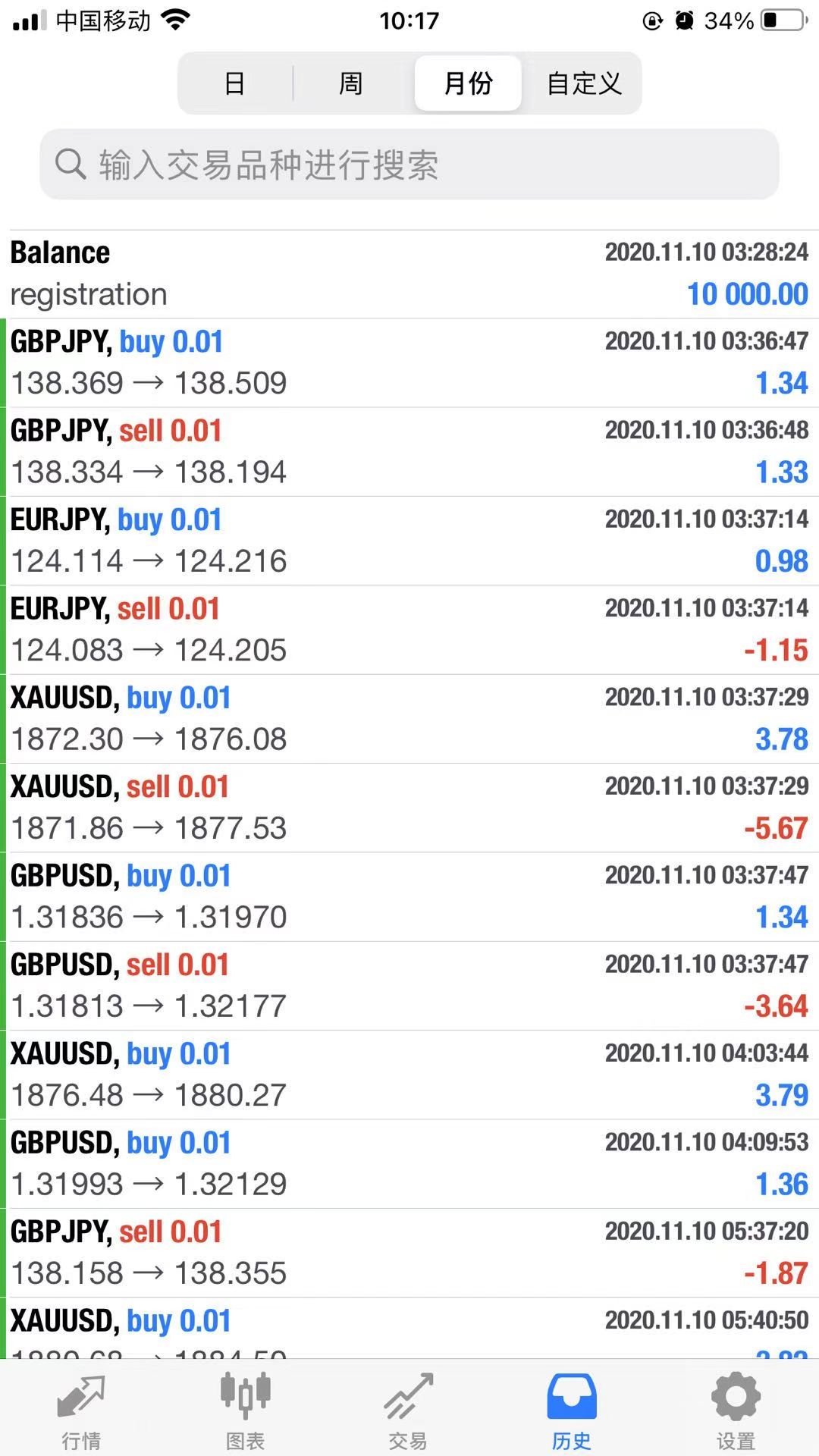Choose the 自定义 custom period tab
The image size is (819, 1456).
pos(584,83)
